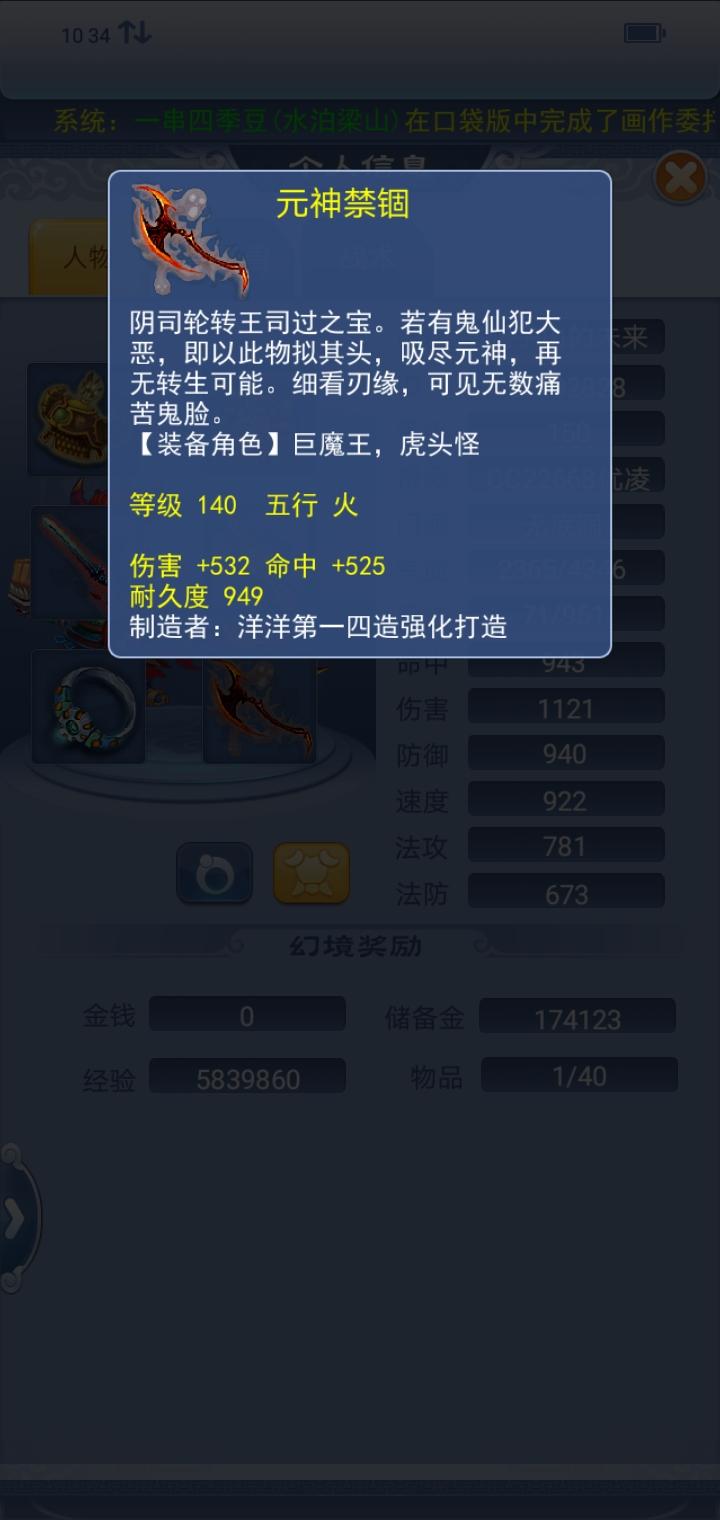Screen dimensions: 720x1520
Task: Open the golden helmet equipment slot
Action: pos(68,418)
